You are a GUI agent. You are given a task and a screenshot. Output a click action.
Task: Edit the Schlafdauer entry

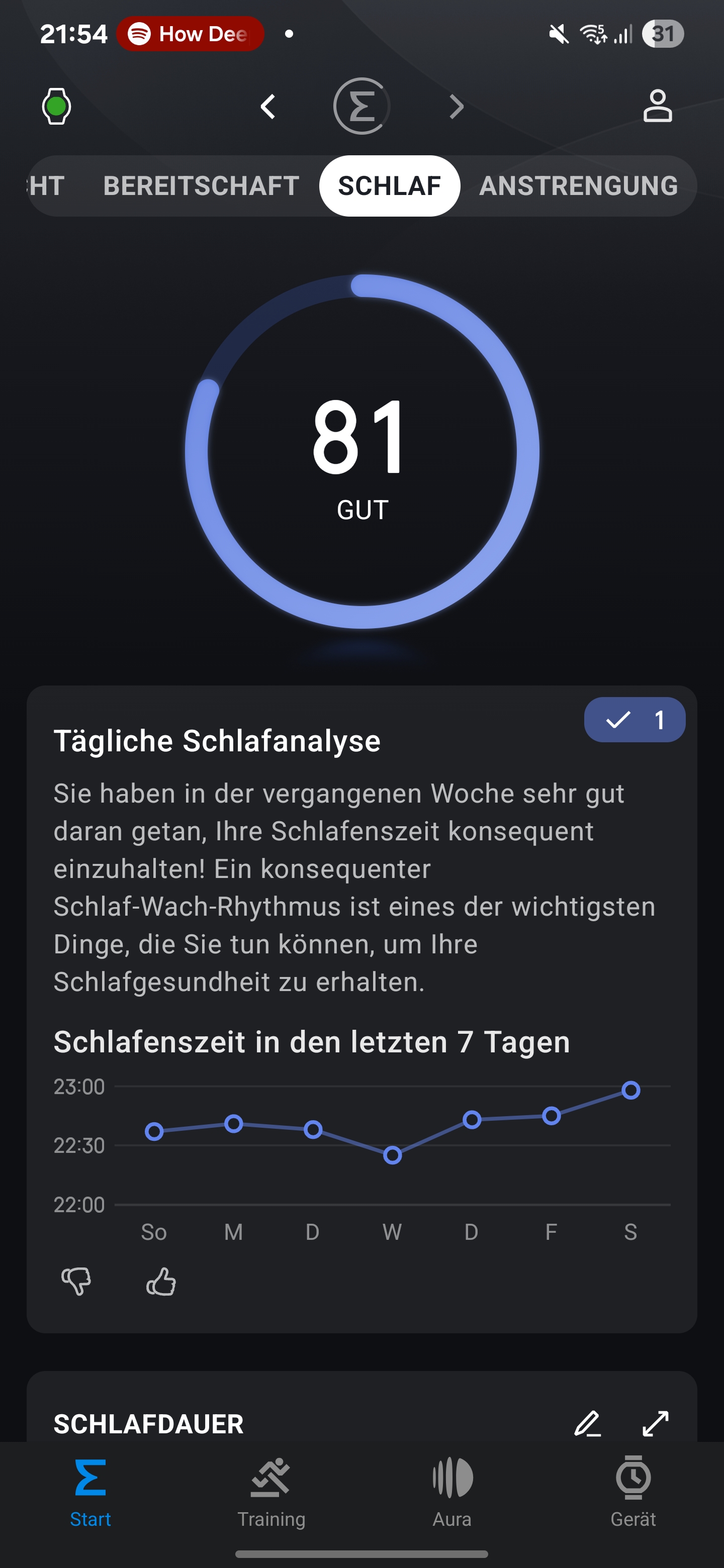[588, 1423]
